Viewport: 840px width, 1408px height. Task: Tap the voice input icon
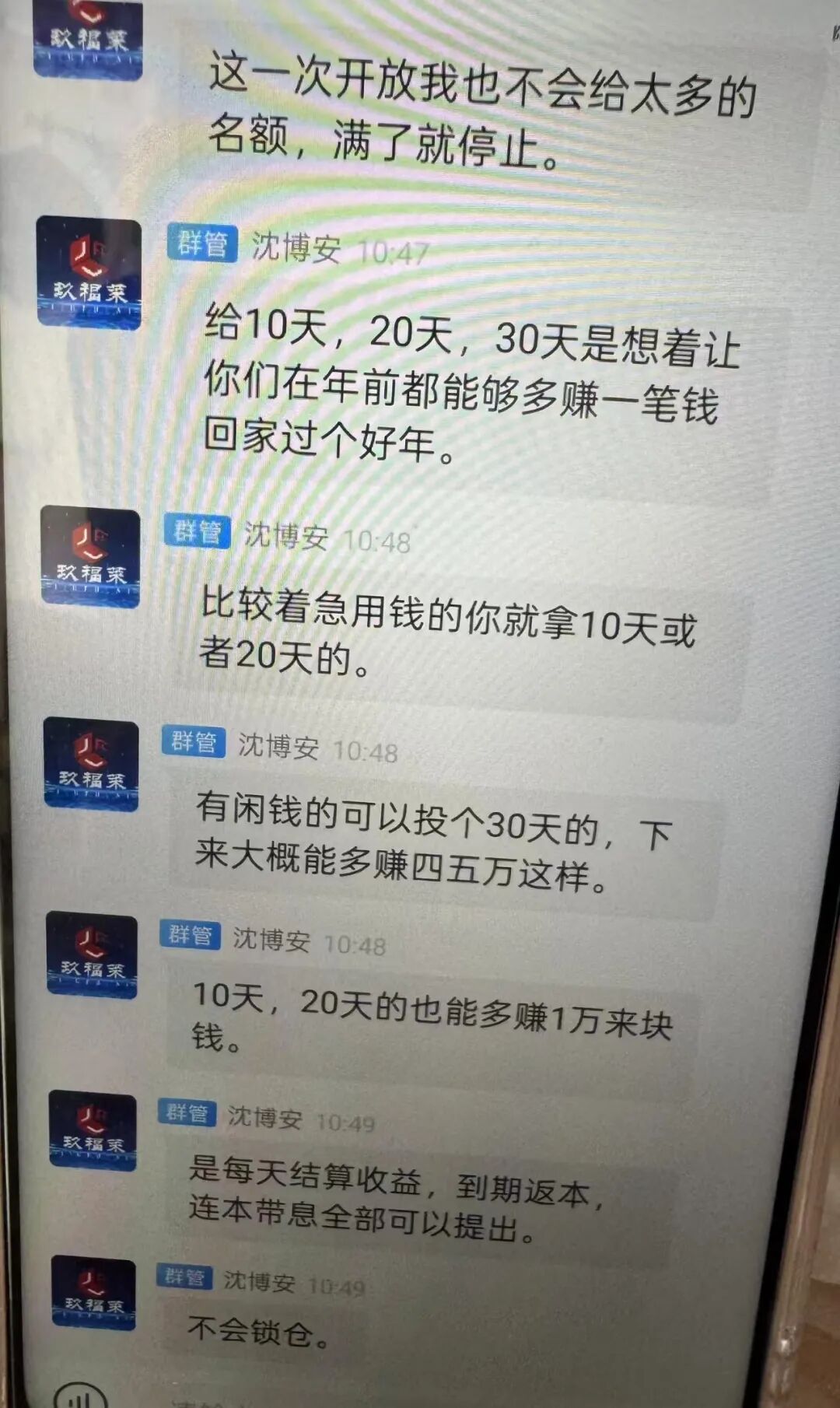80,1396
